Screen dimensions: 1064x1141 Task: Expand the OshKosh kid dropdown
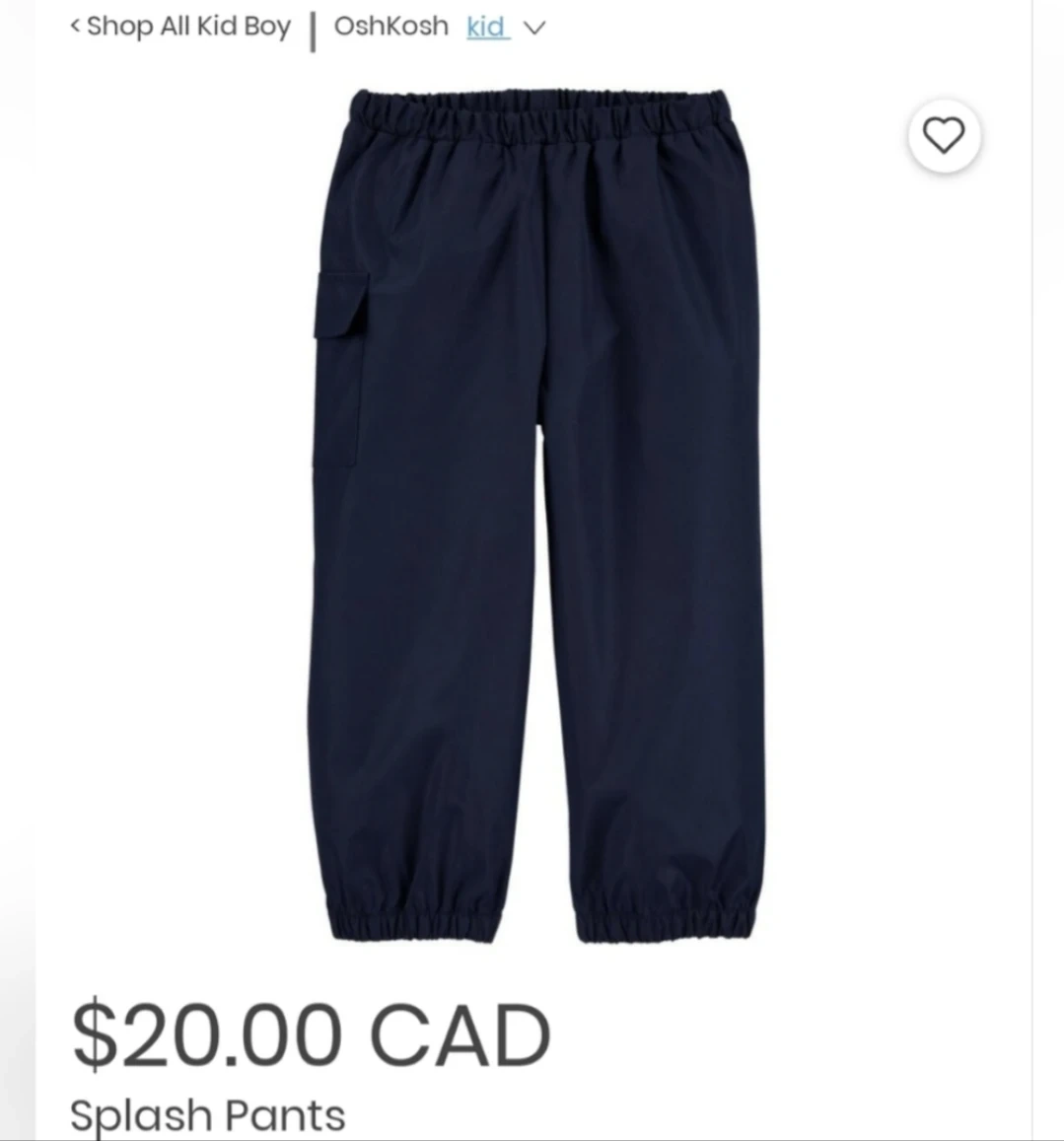coord(533,28)
